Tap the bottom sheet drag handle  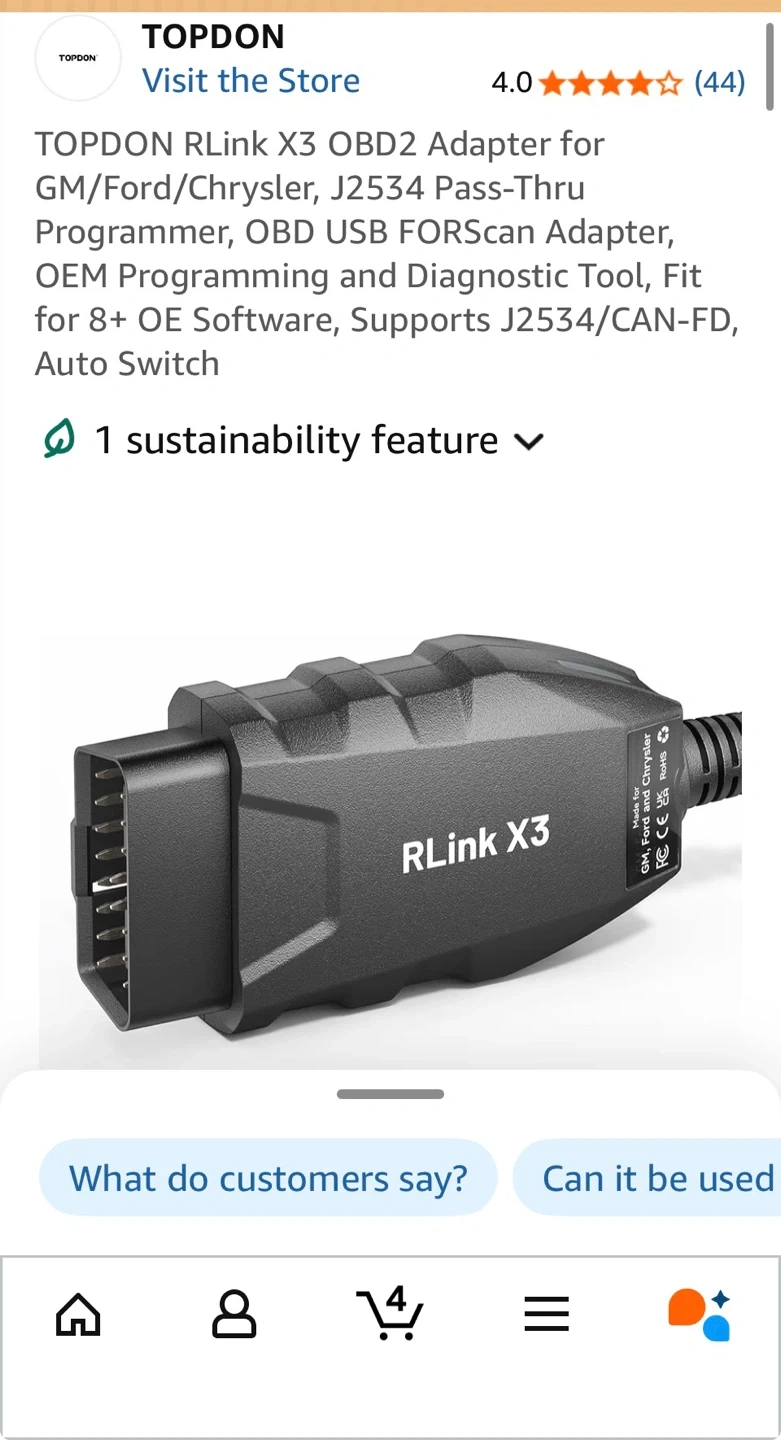click(x=390, y=1094)
